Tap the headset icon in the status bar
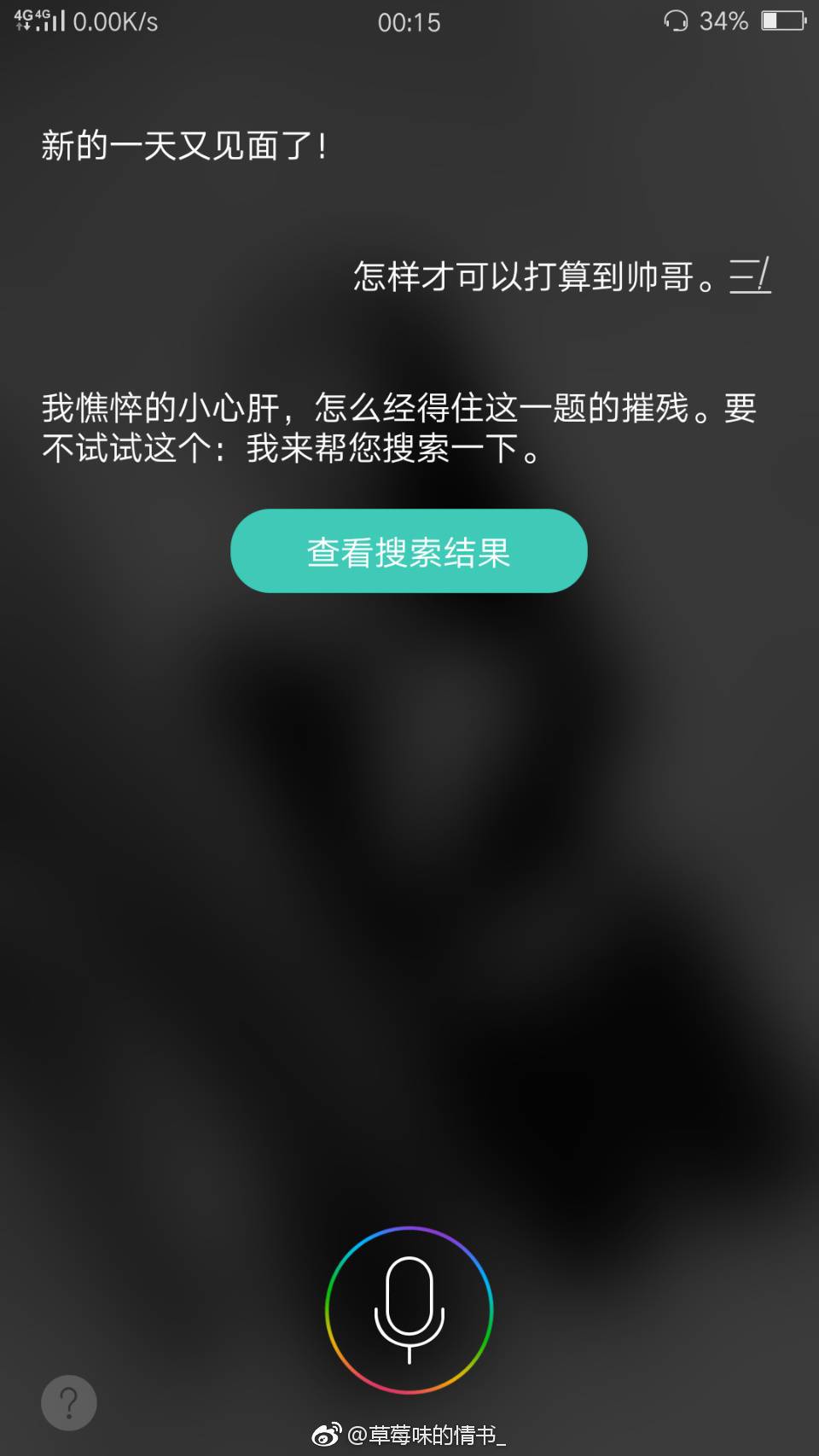 tap(677, 20)
